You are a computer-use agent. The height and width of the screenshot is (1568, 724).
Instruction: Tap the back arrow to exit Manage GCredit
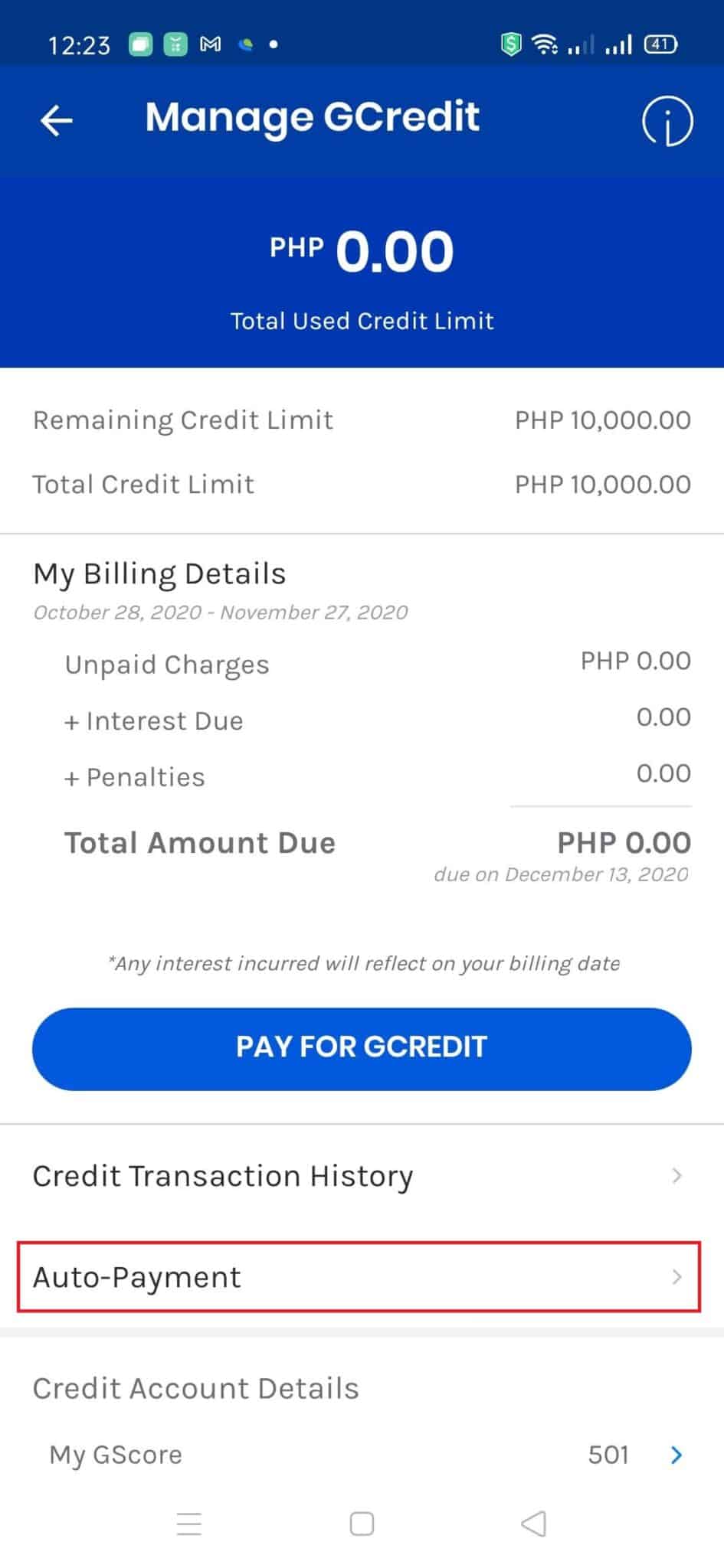56,121
